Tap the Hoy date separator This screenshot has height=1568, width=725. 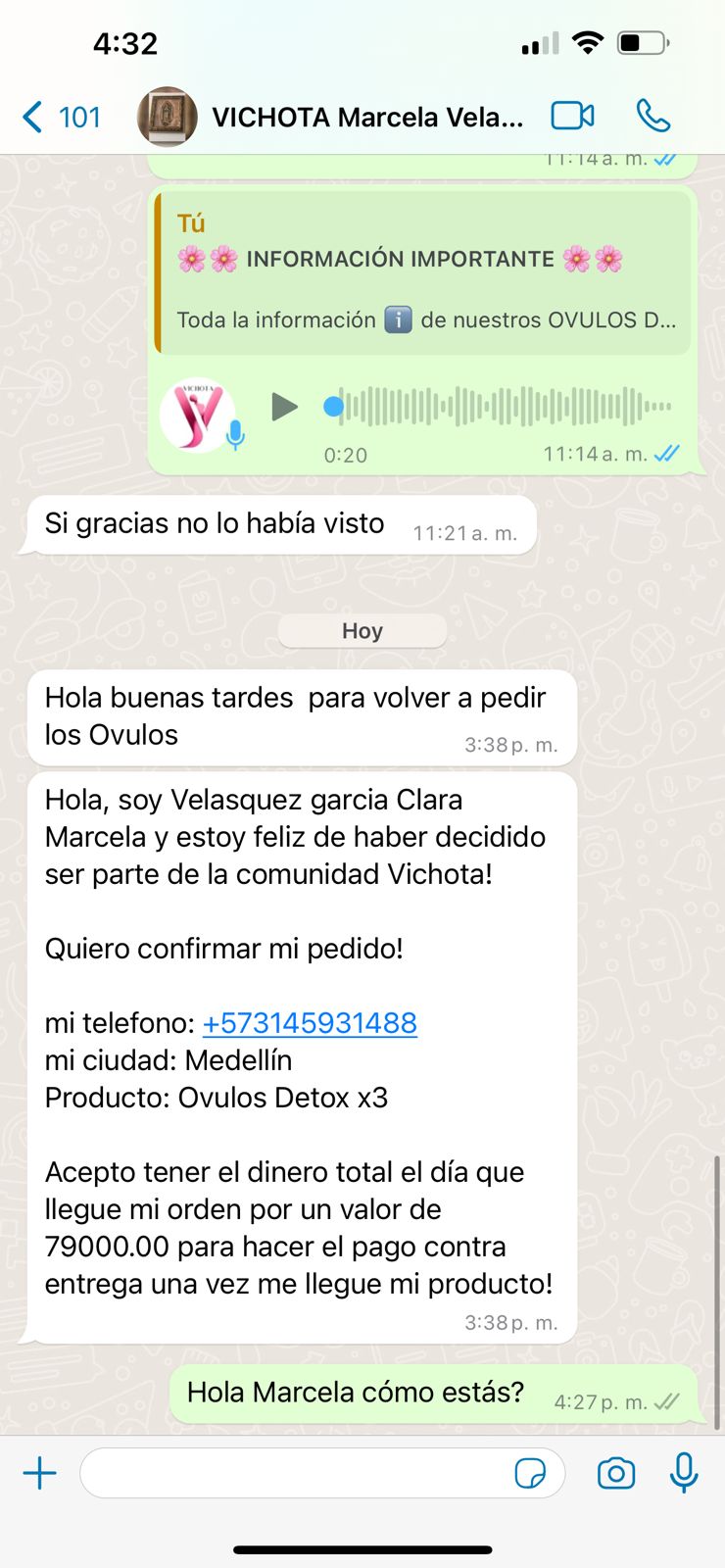point(362,630)
